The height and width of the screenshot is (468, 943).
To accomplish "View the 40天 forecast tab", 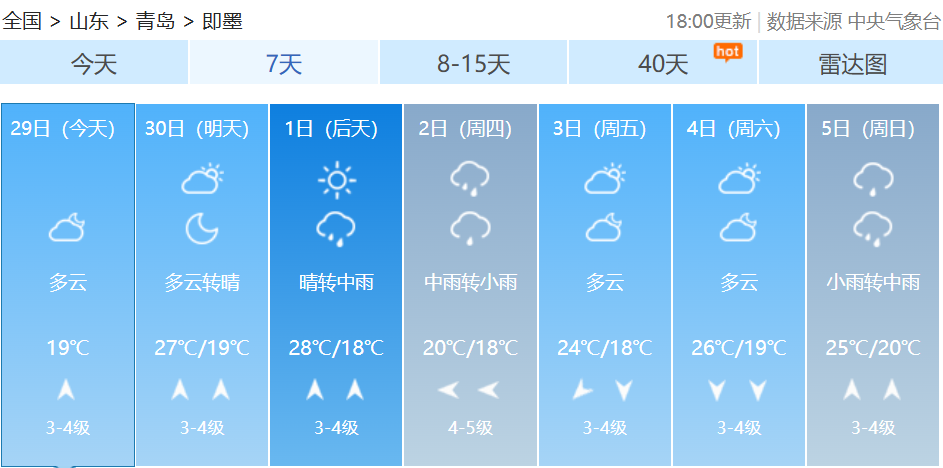I will 663,64.
